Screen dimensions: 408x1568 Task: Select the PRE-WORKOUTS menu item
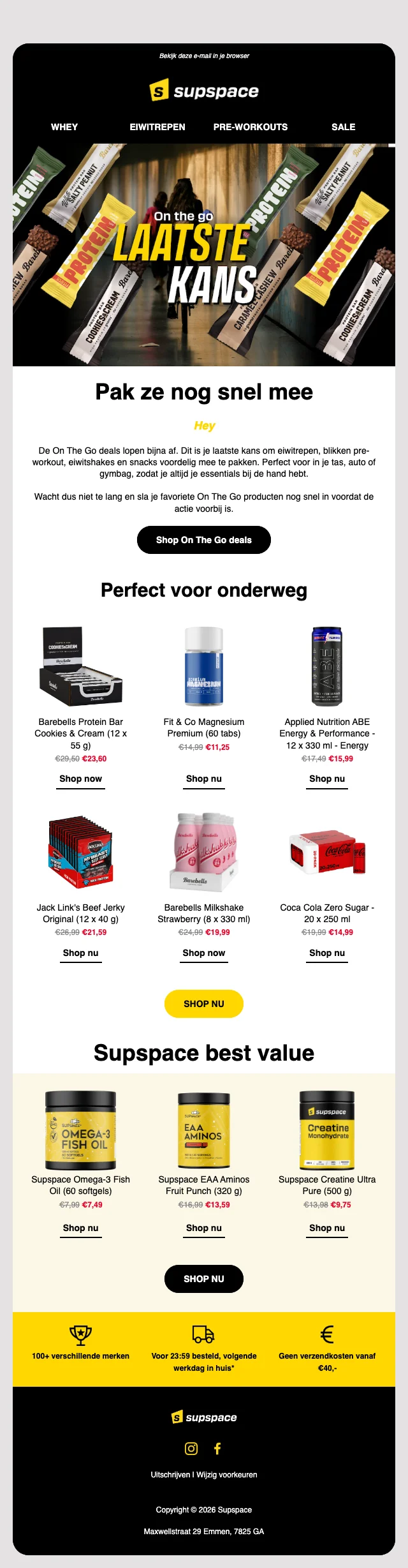[251, 127]
